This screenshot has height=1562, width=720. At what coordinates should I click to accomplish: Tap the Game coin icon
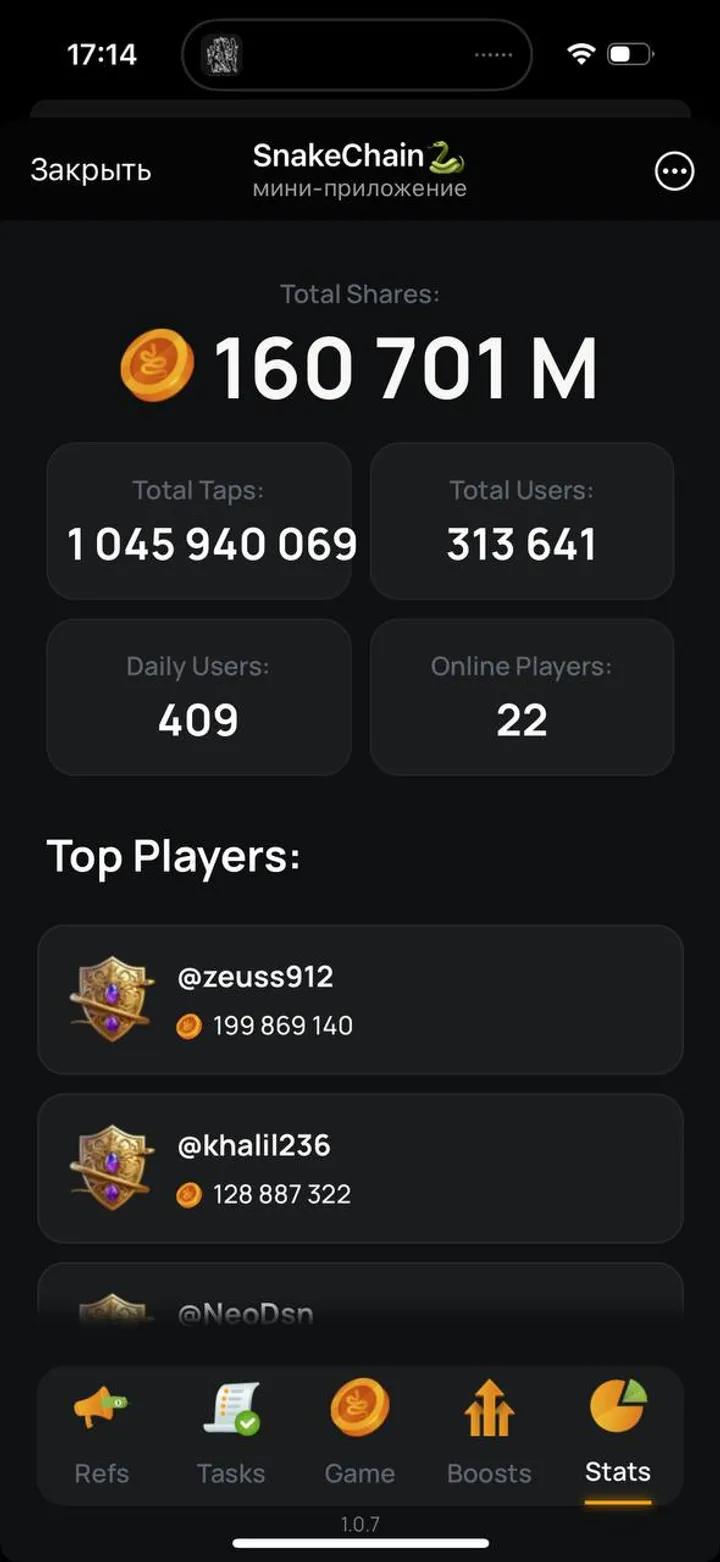point(359,1407)
